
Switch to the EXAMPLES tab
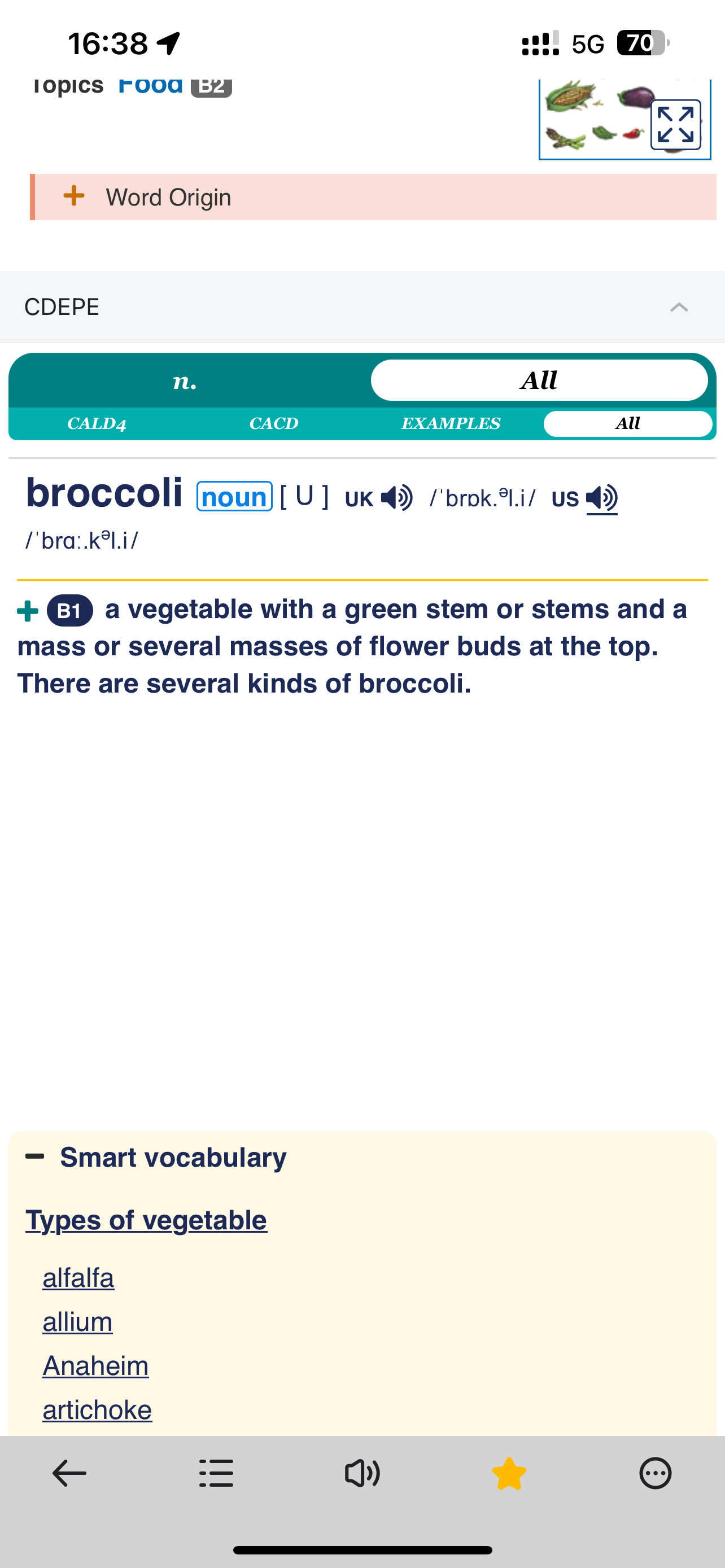pos(451,424)
